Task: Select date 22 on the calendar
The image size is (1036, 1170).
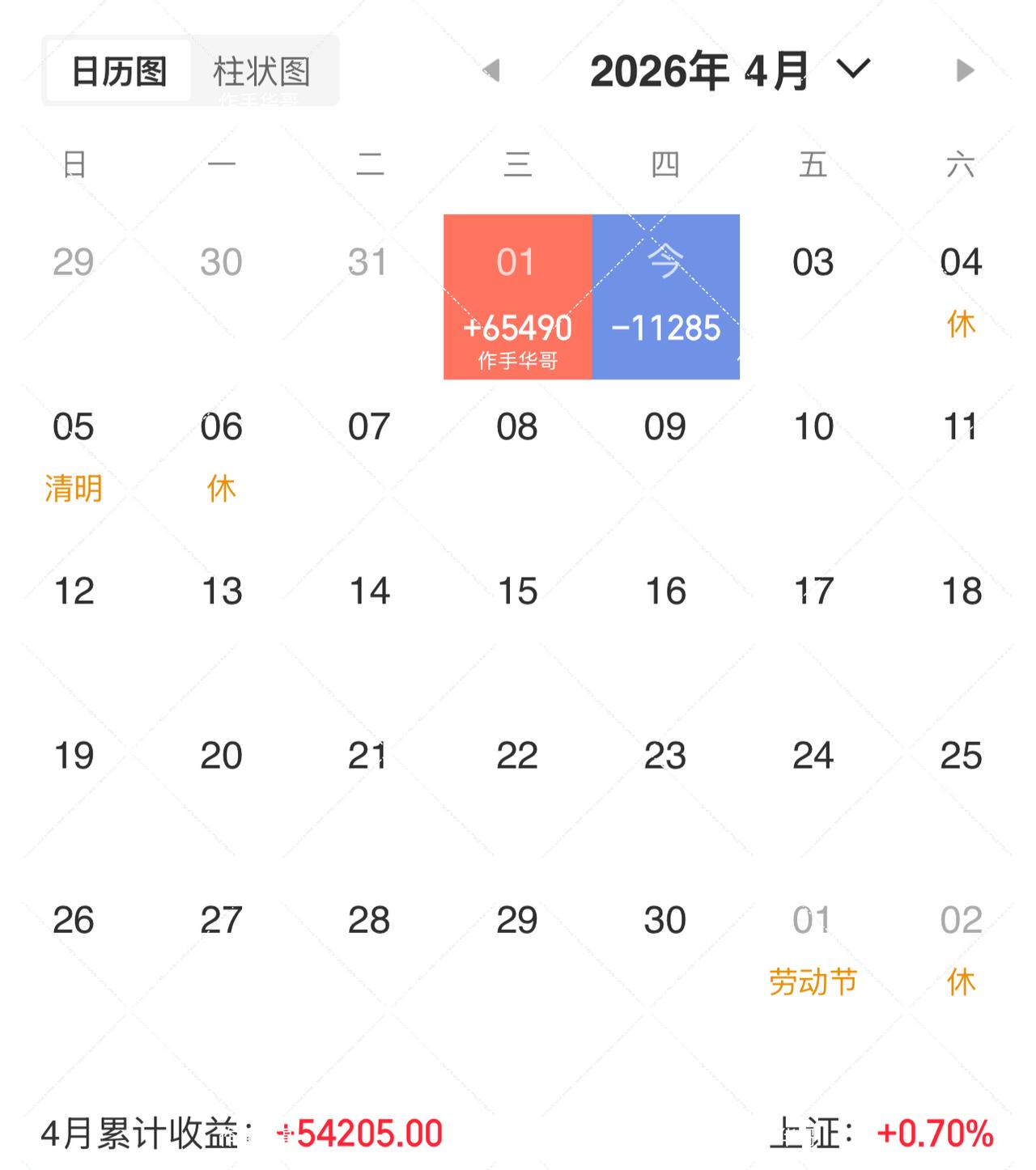Action: coord(518,757)
